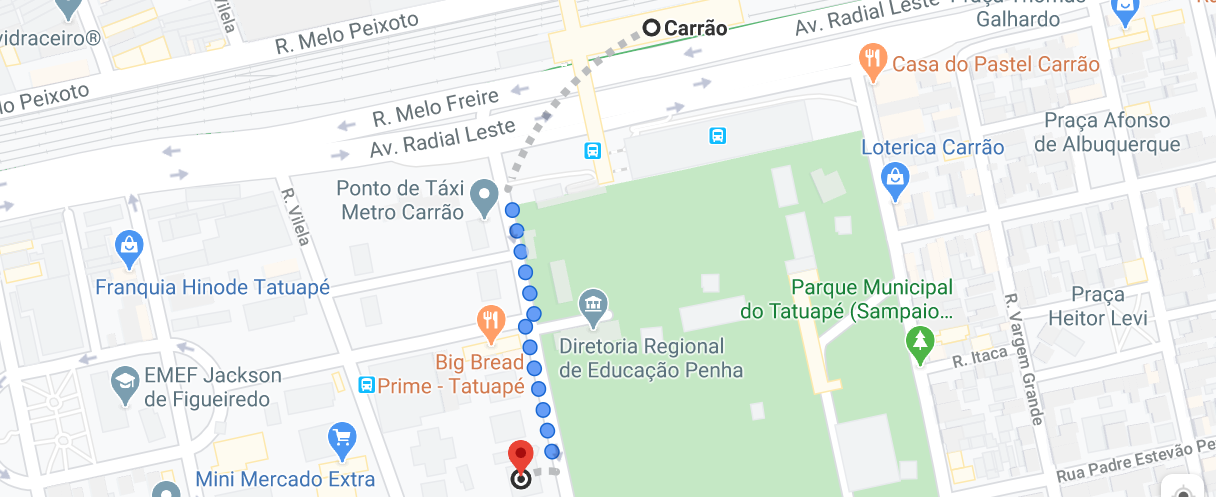Tap the Casa do Pastel Carrão restaurant marker
This screenshot has height=497, width=1216.
(x=874, y=62)
